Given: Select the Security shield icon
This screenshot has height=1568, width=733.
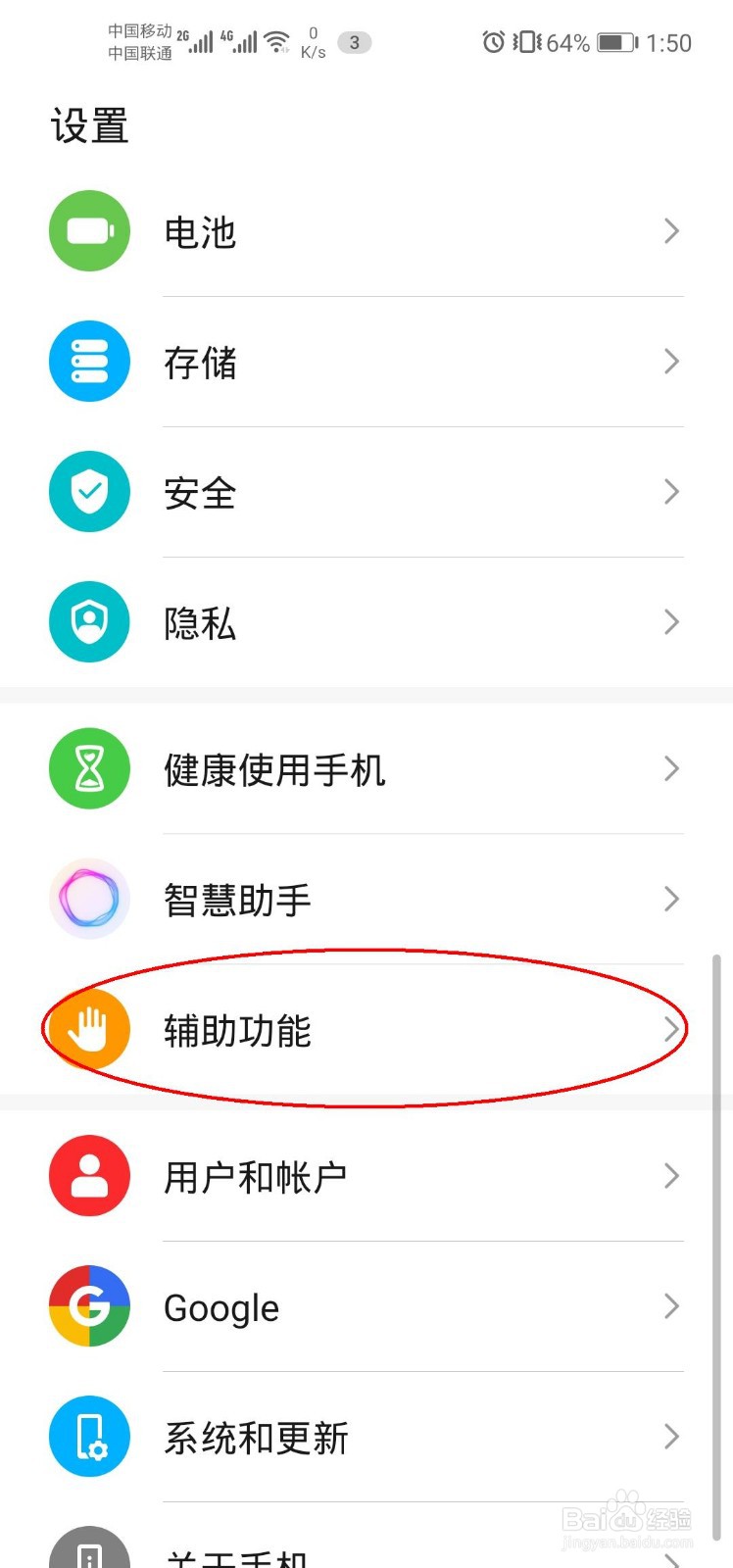Looking at the screenshot, I should (x=89, y=492).
